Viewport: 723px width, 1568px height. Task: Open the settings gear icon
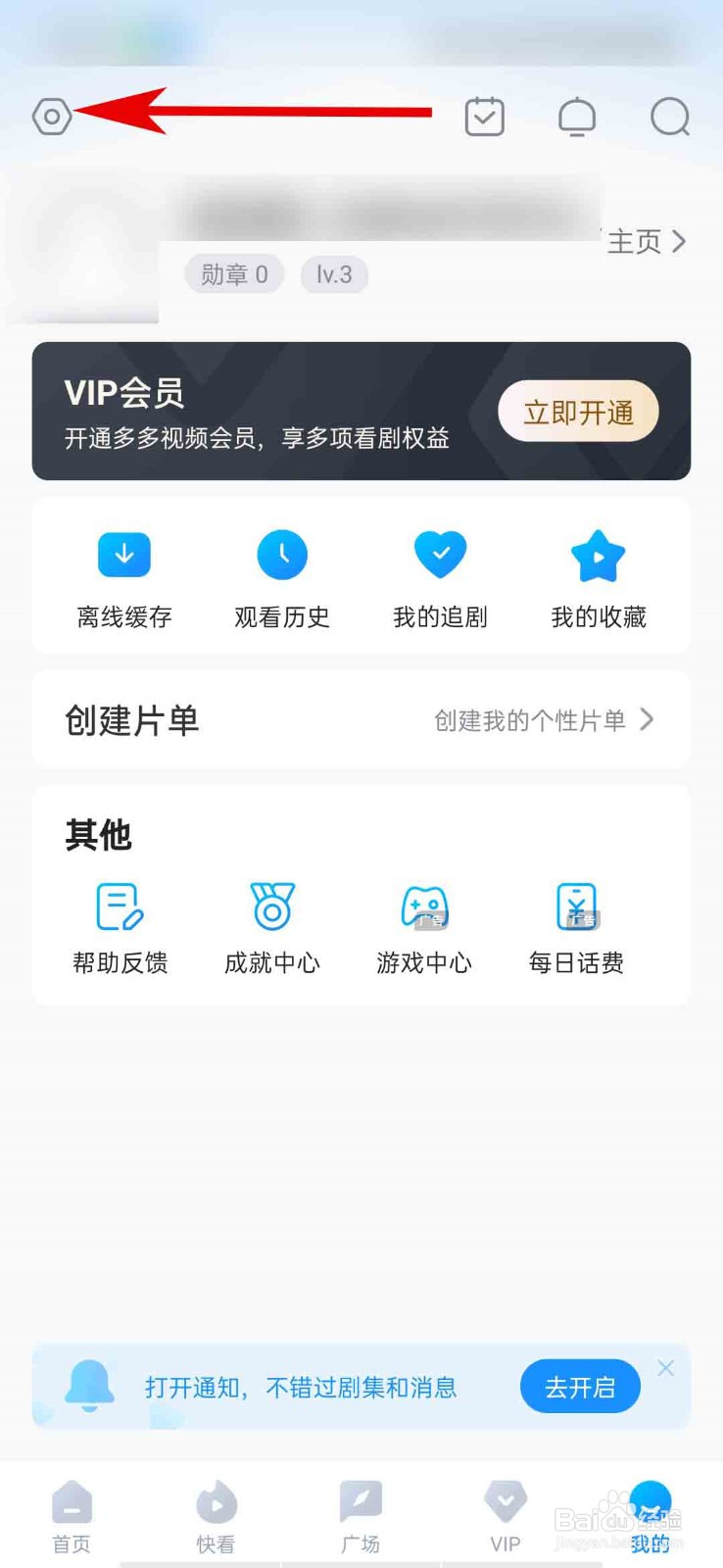[x=51, y=116]
